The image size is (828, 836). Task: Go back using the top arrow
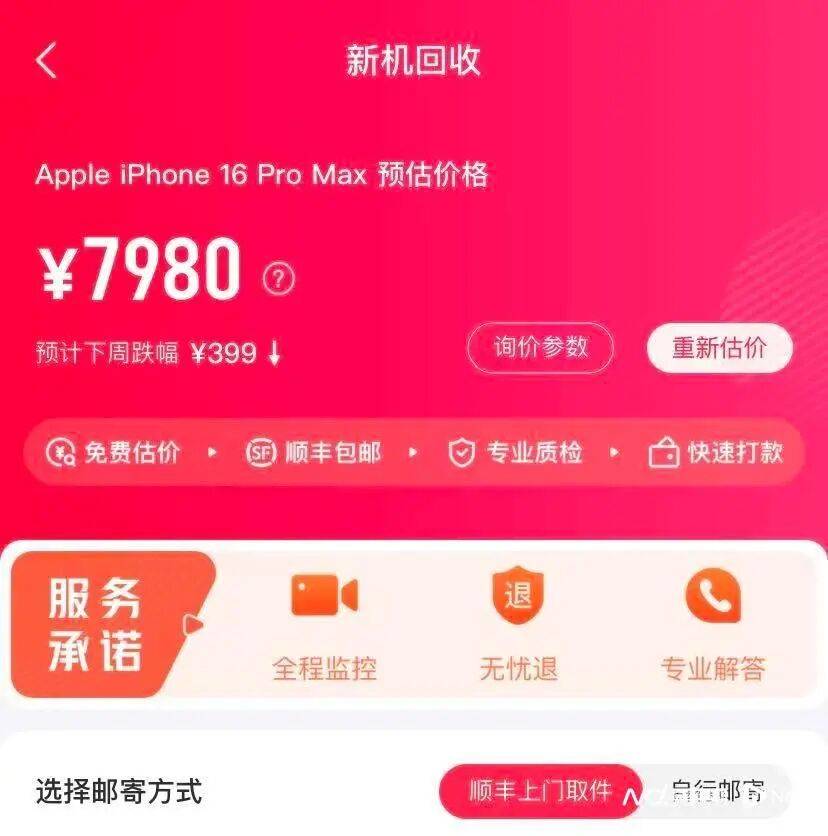(x=46, y=61)
